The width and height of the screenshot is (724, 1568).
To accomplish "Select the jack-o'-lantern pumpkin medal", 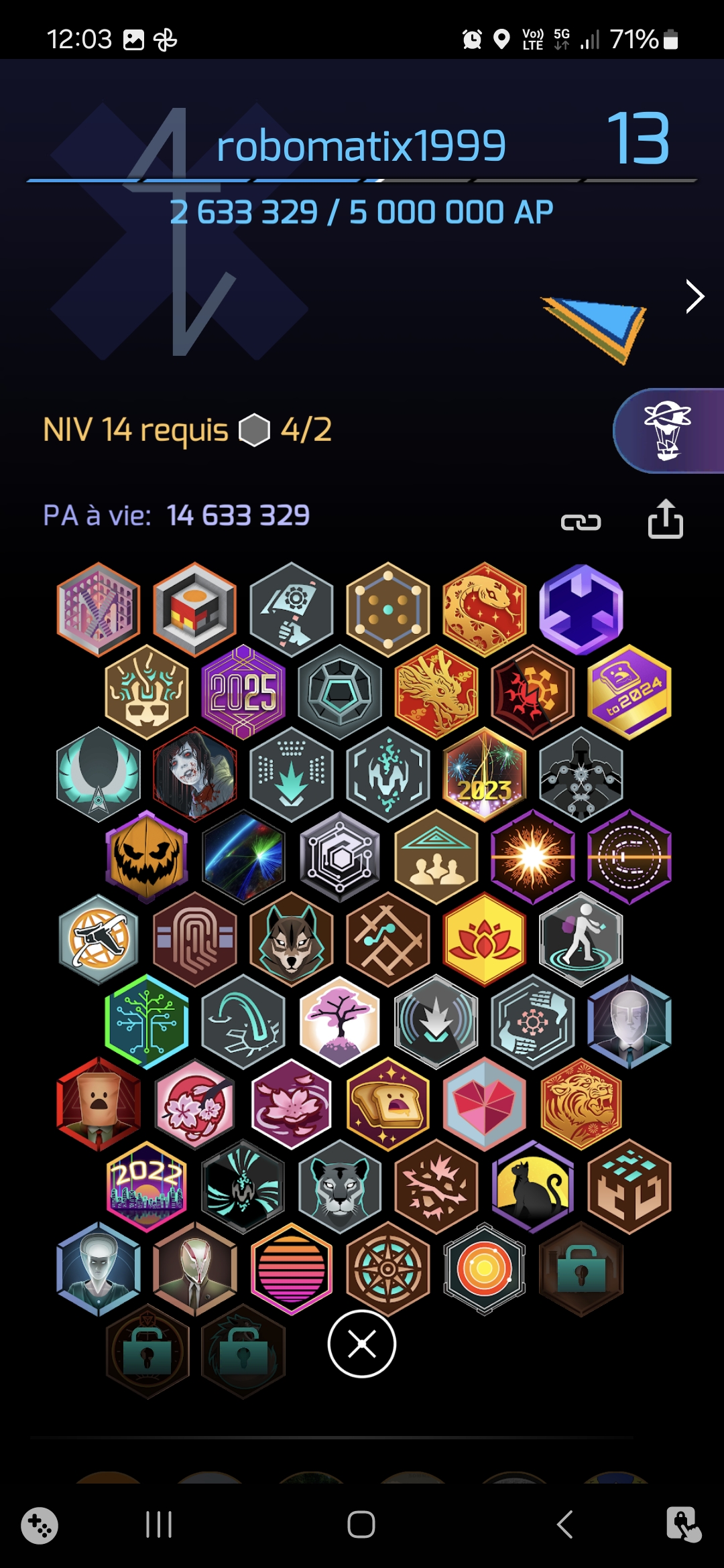I will coord(147,856).
